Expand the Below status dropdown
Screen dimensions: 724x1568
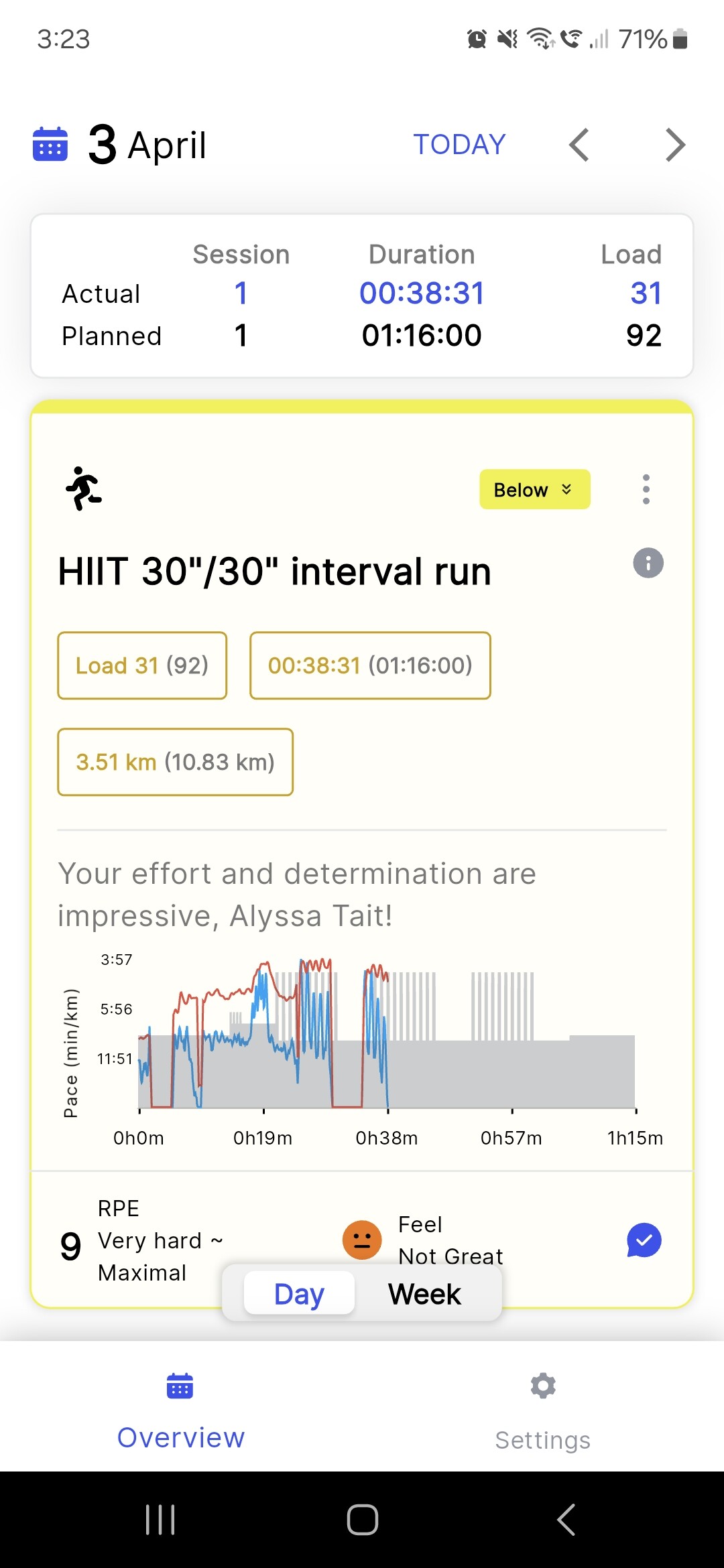pyautogui.click(x=534, y=490)
